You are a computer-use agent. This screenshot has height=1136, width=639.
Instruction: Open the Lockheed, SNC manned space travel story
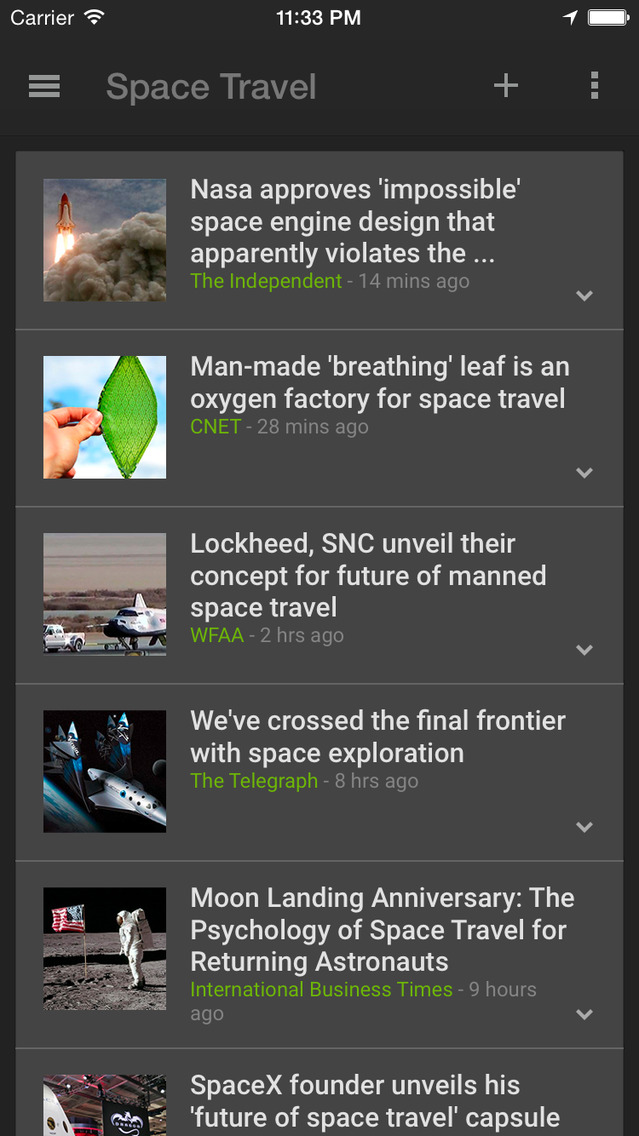click(368, 575)
